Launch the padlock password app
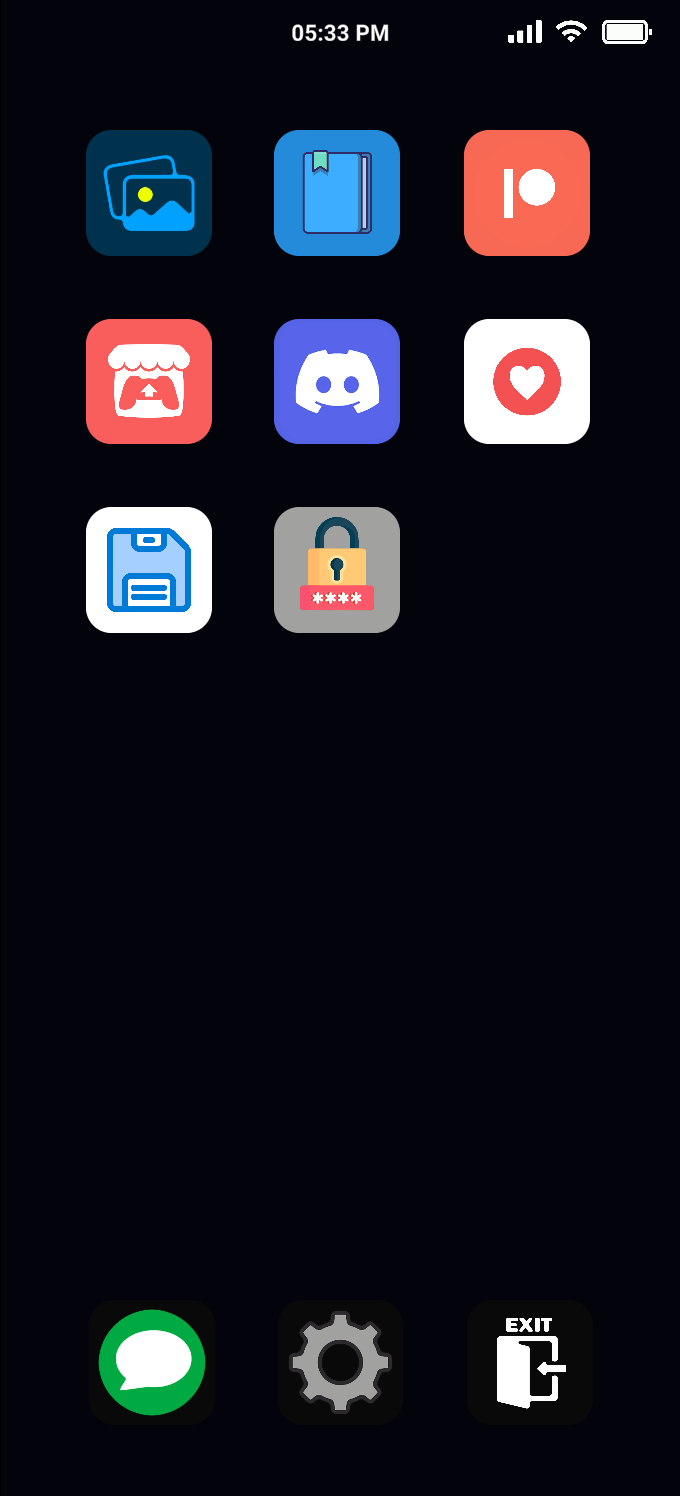Viewport: 680px width, 1496px height. coord(337,570)
